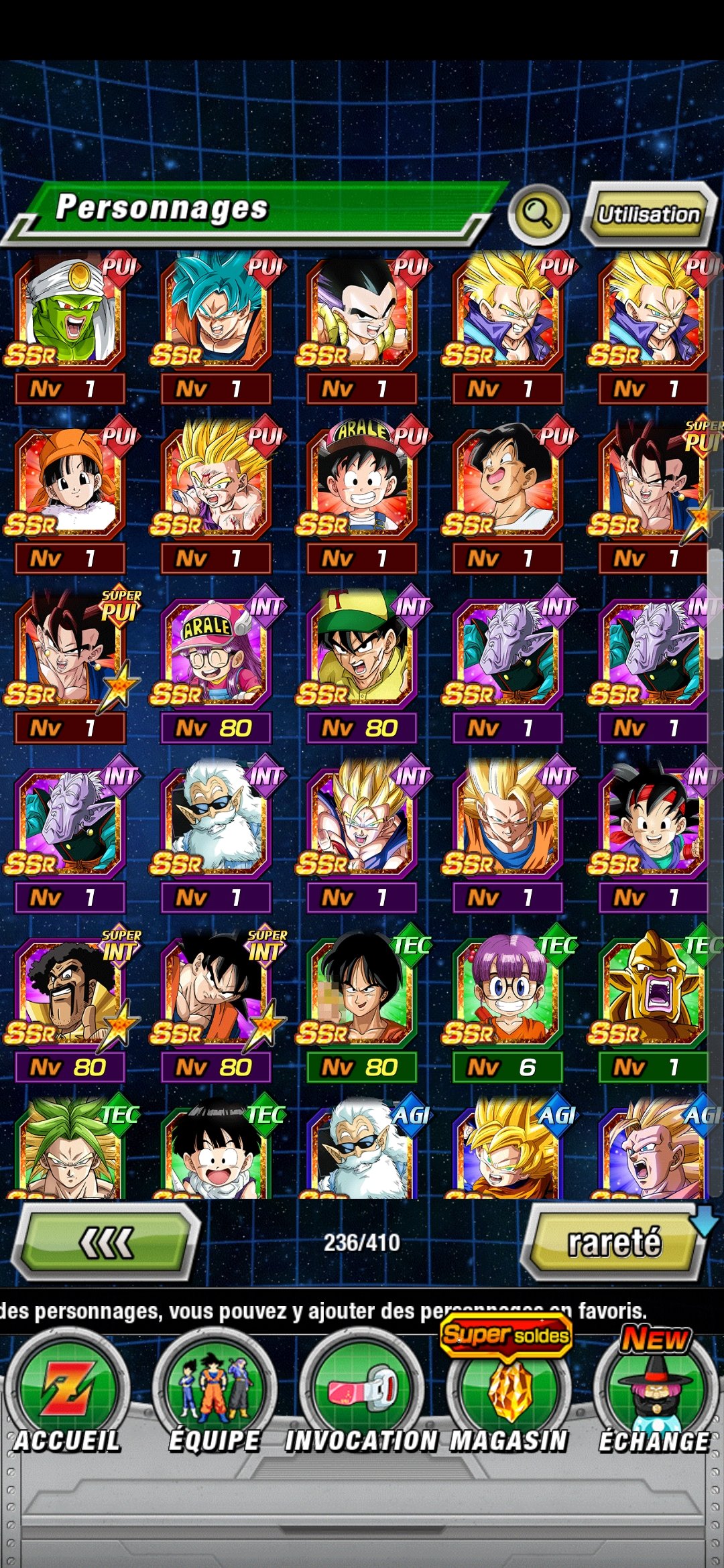Image resolution: width=724 pixels, height=1568 pixels.
Task: Select the Mr. Satan SUPER INT card
Action: 70,1008
